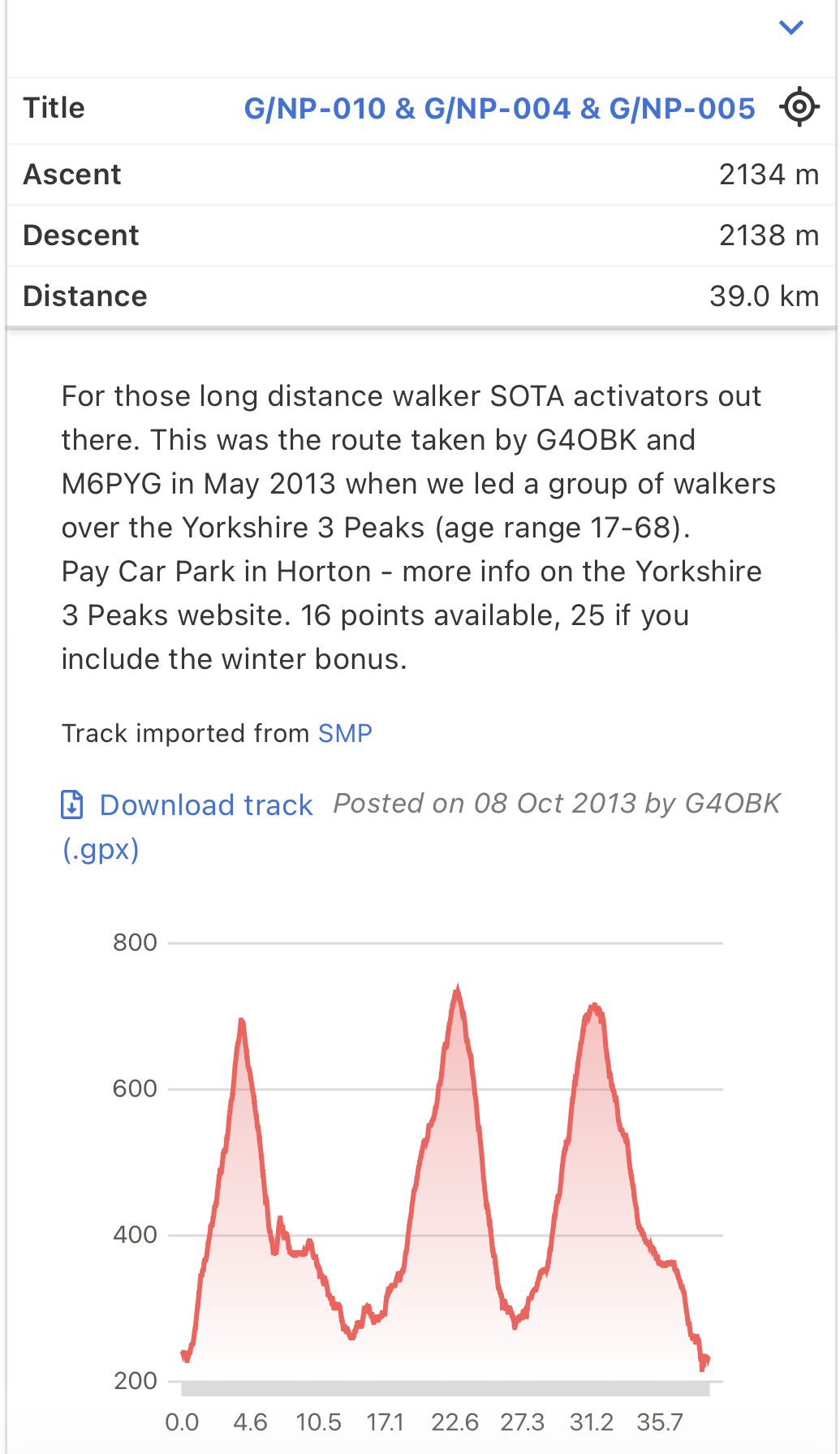This screenshot has width=840, height=1454.
Task: Locate the track with the crosshair icon
Action: [x=799, y=107]
